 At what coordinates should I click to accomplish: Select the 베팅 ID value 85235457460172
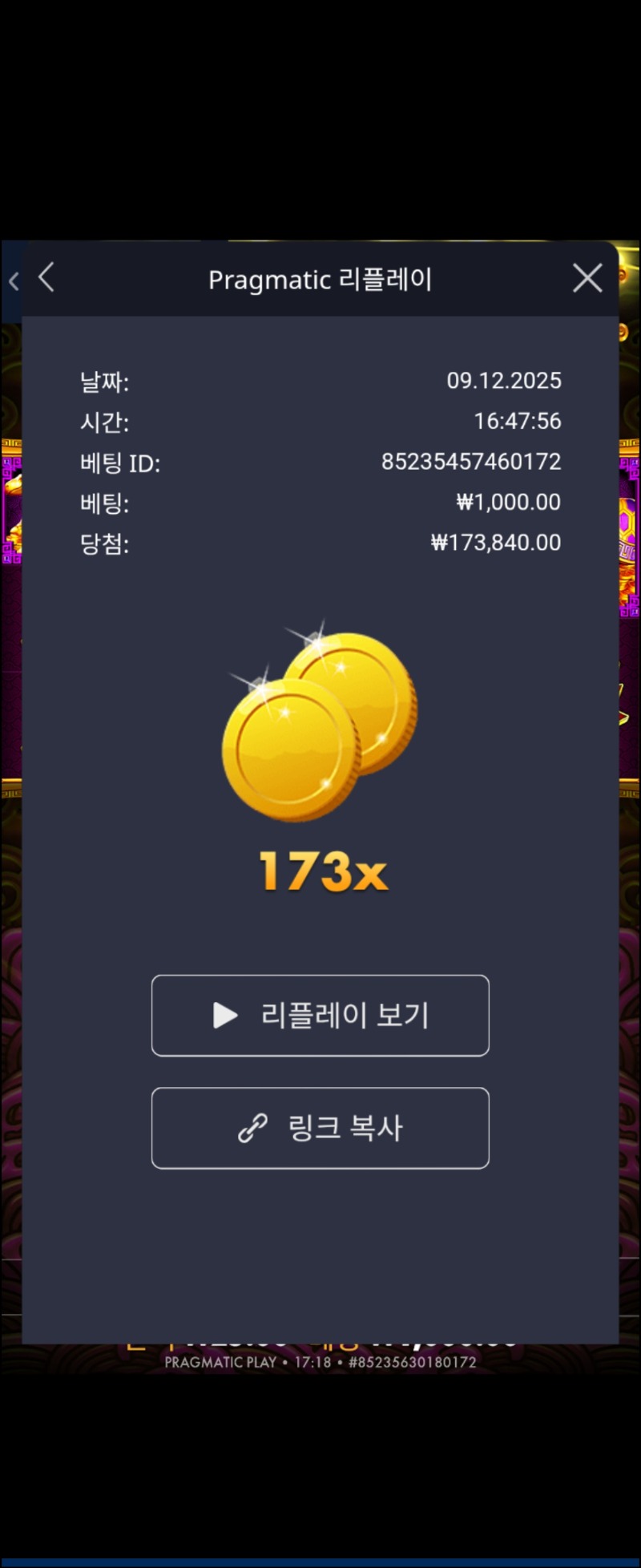pyautogui.click(x=471, y=462)
